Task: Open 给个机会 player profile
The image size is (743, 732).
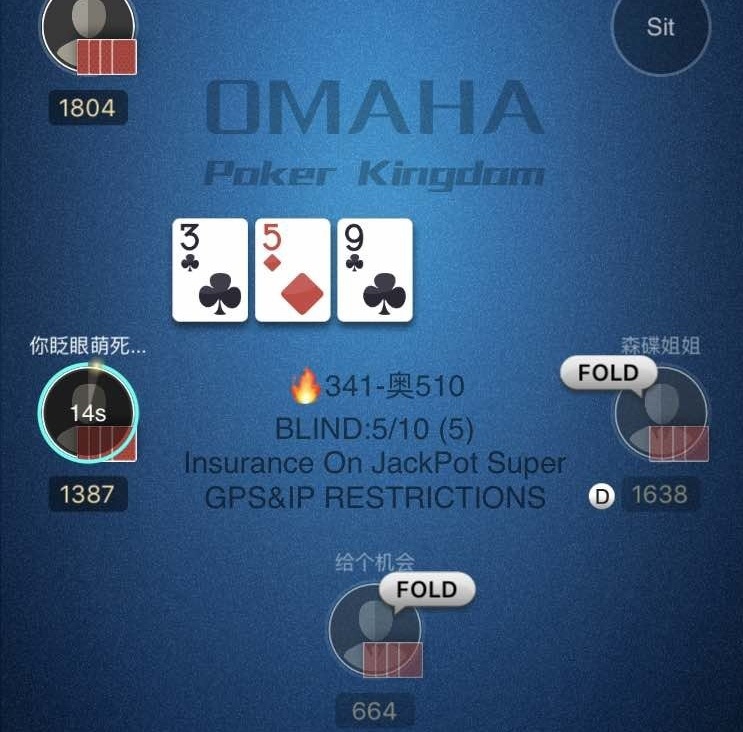Action: [375, 630]
